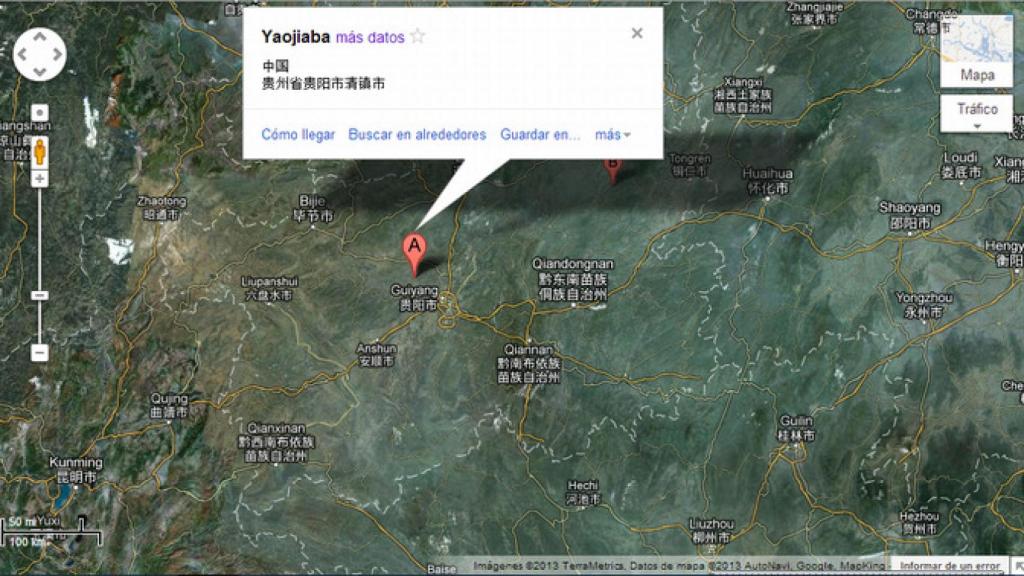Star Yaojiaba as a favorite
Image resolution: width=1024 pixels, height=576 pixels.
pos(418,36)
